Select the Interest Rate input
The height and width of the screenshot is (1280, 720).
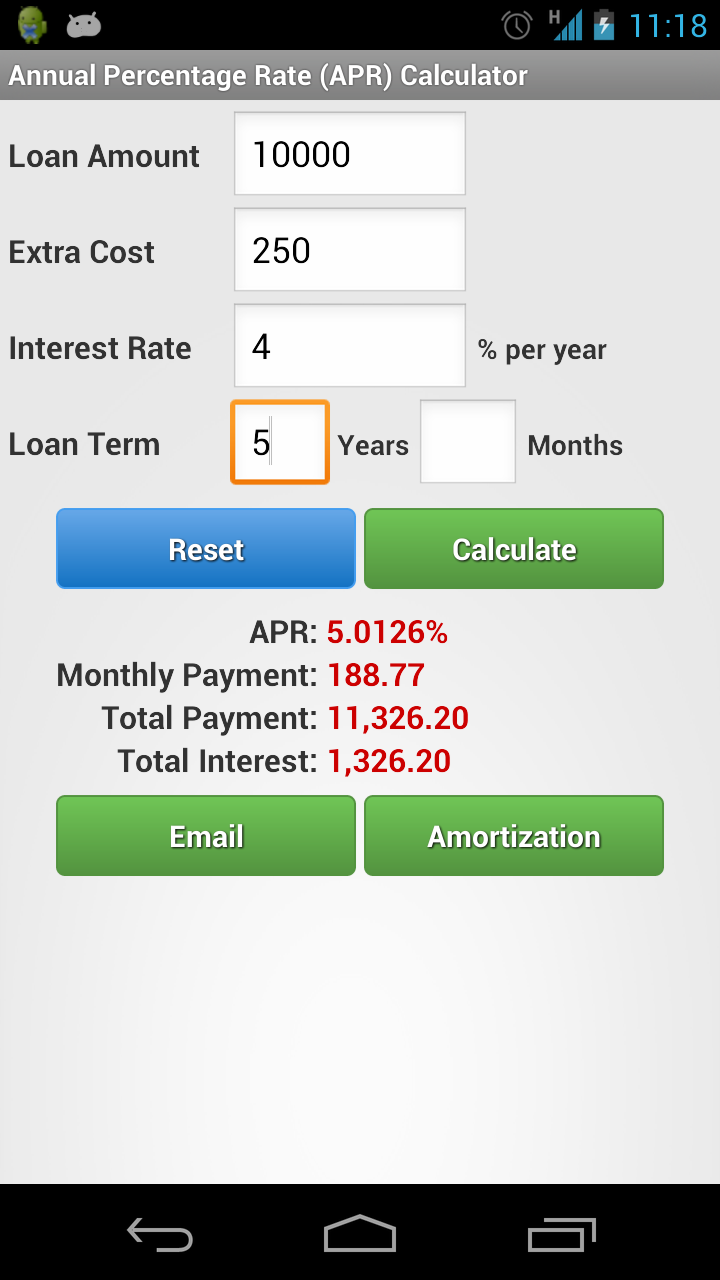[350, 346]
